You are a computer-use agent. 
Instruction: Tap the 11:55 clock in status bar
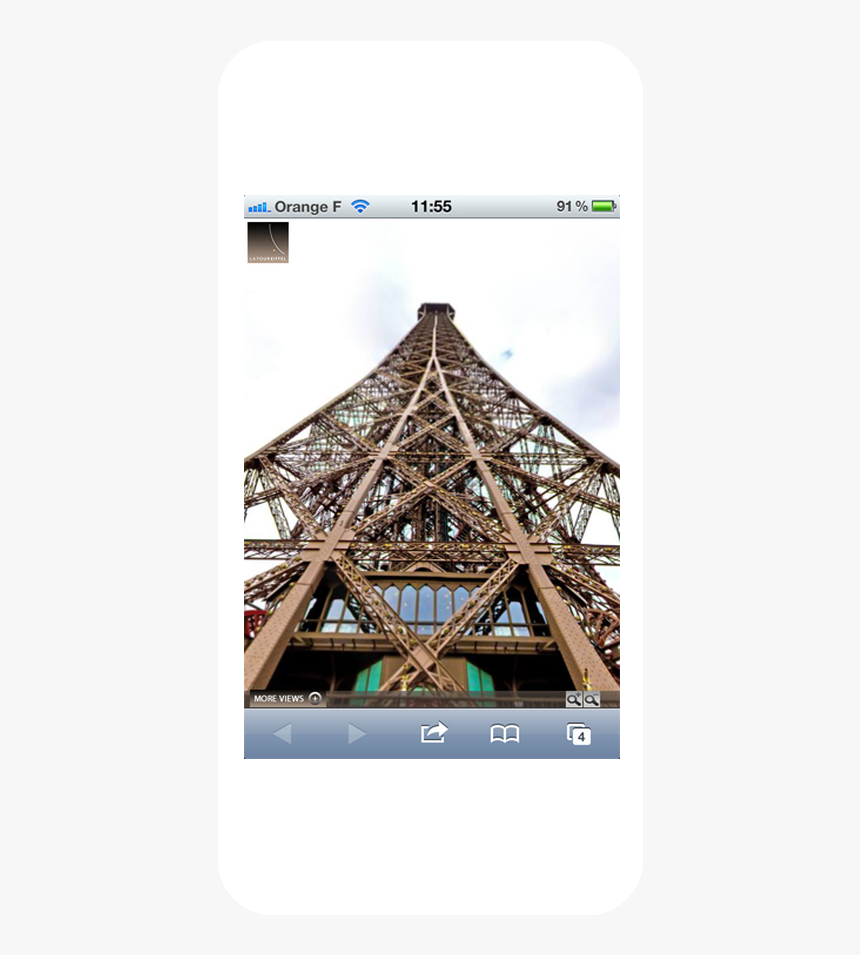coord(434,206)
